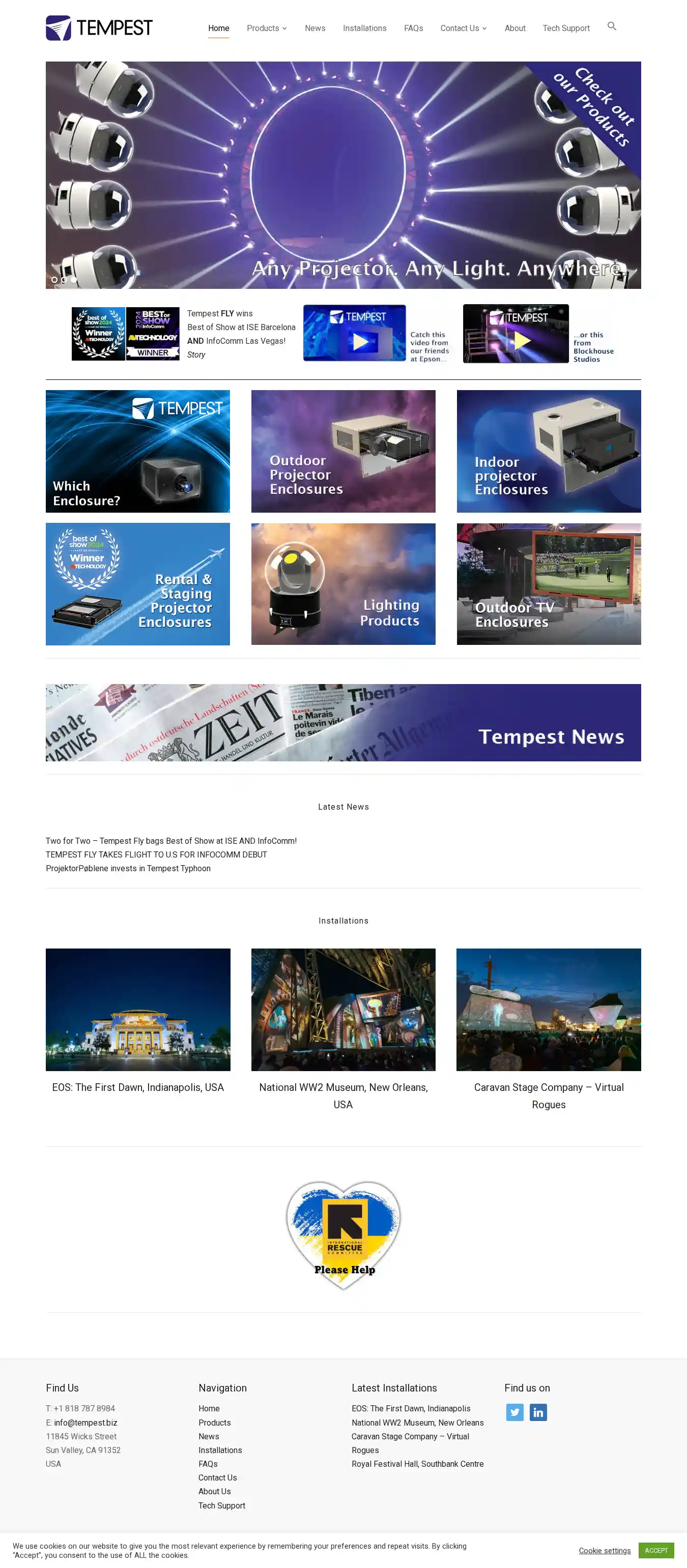
Task: Open Indoor projector Enclosures tile
Action: pos(548,451)
